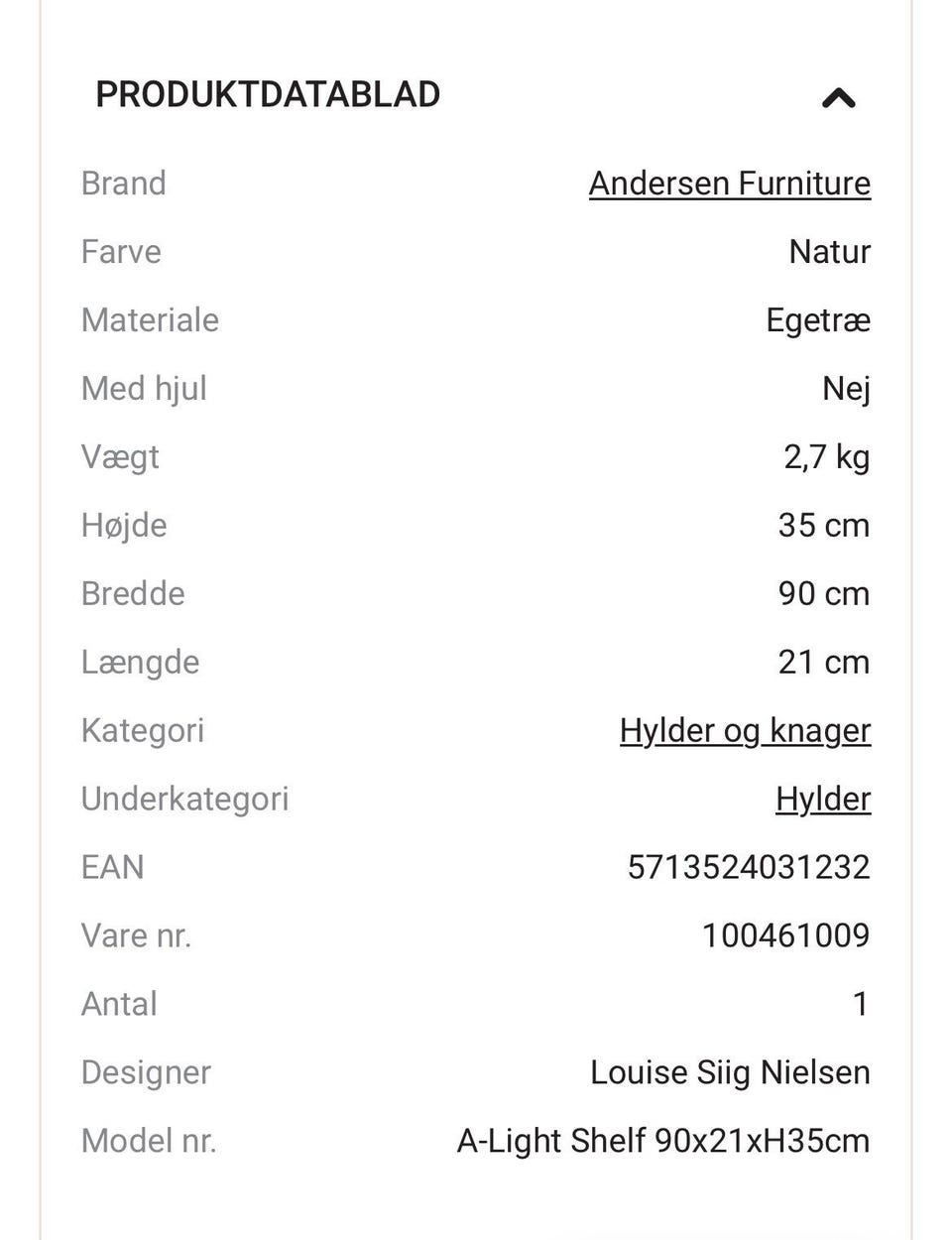Click the PRODUKTDATABLAD heading
This screenshot has height=1240, width=952.
(268, 94)
